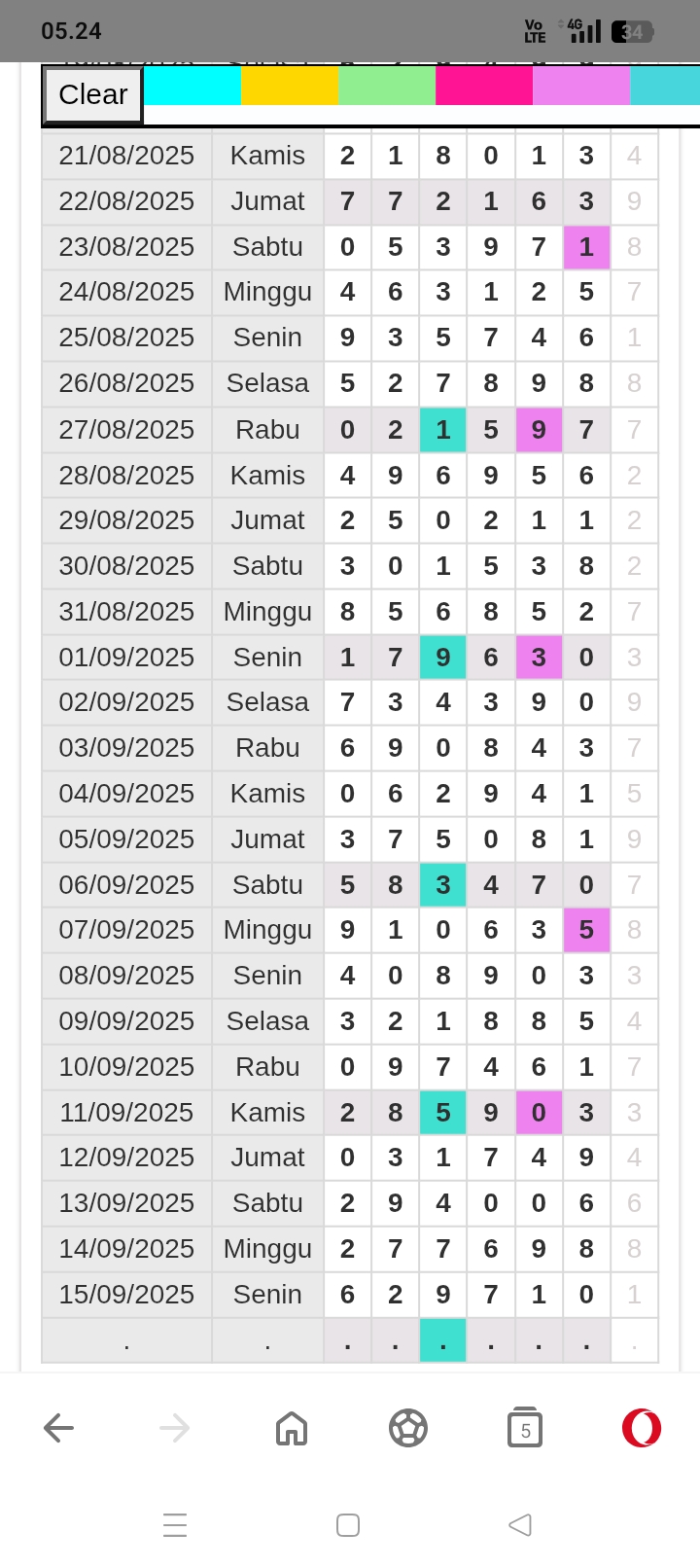Tap the Clear button
The image size is (700, 1568).
tap(93, 94)
